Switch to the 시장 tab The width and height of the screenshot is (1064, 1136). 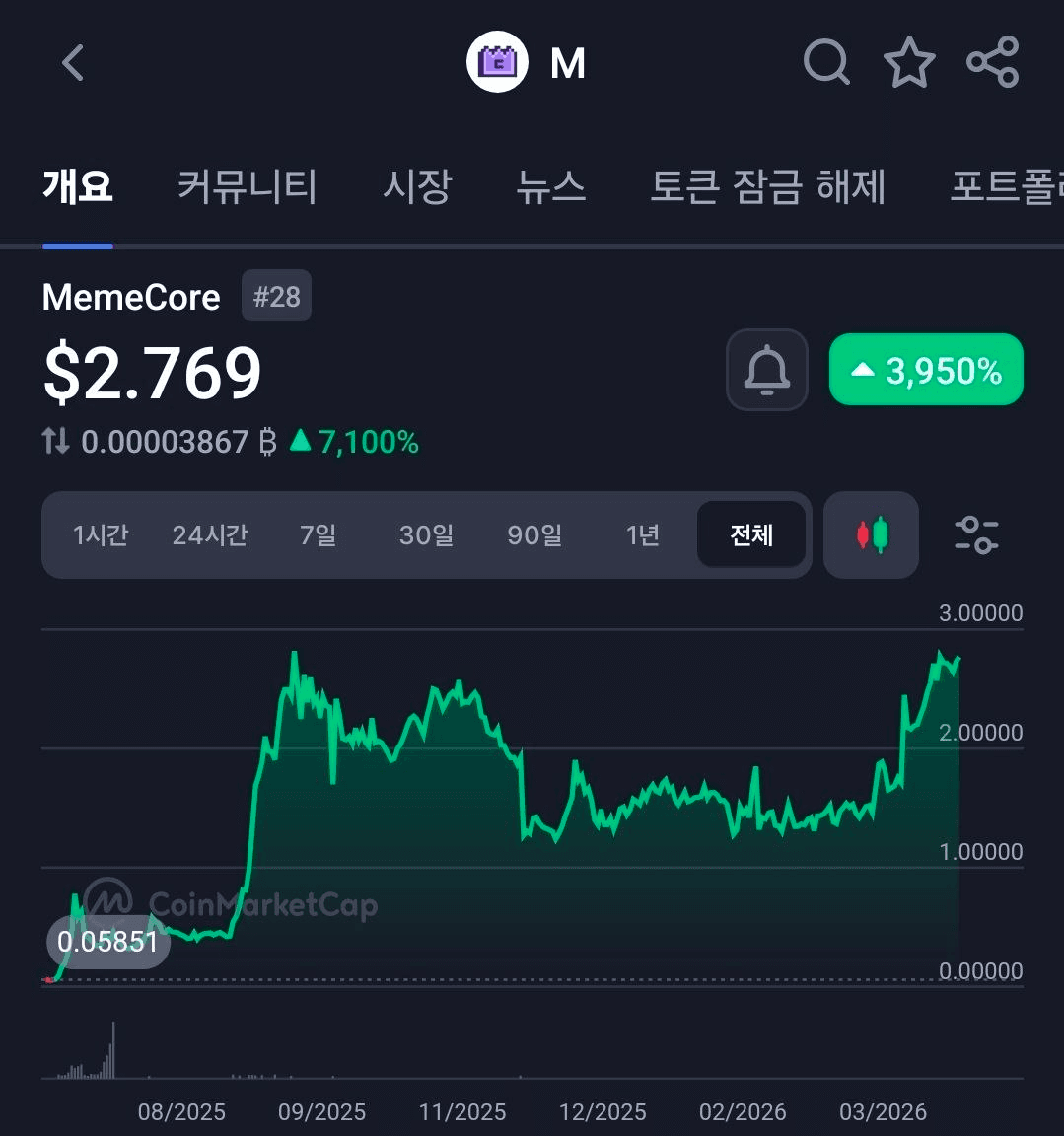[417, 185]
